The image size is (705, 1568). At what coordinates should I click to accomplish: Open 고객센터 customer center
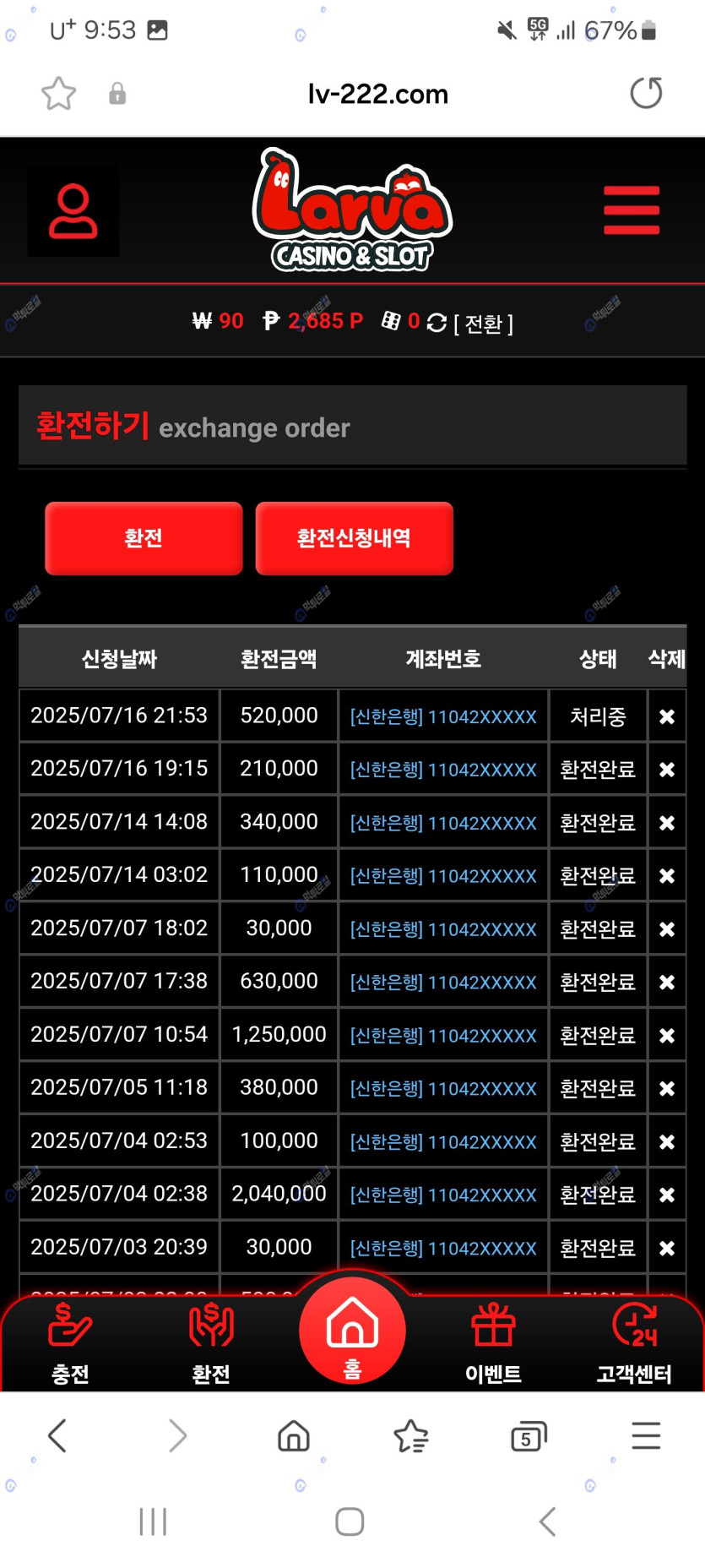634,1343
